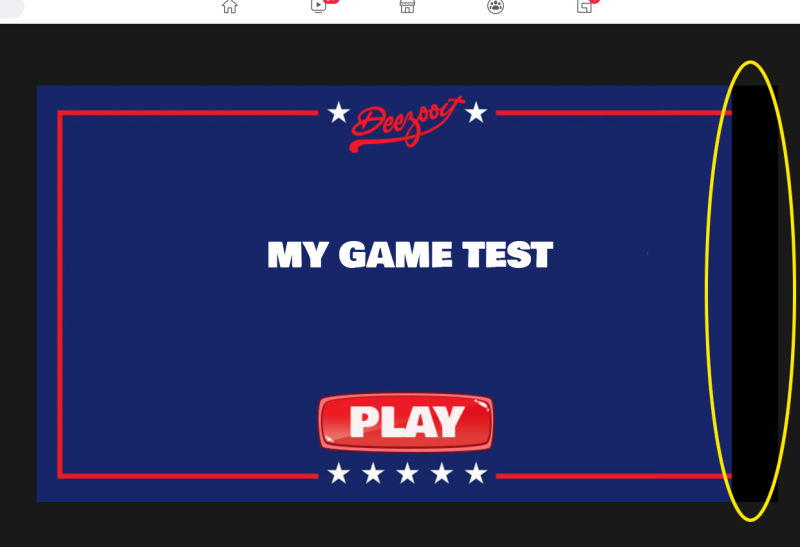Open the Video tab
Image resolution: width=800 pixels, height=547 pixels.
[x=319, y=6]
